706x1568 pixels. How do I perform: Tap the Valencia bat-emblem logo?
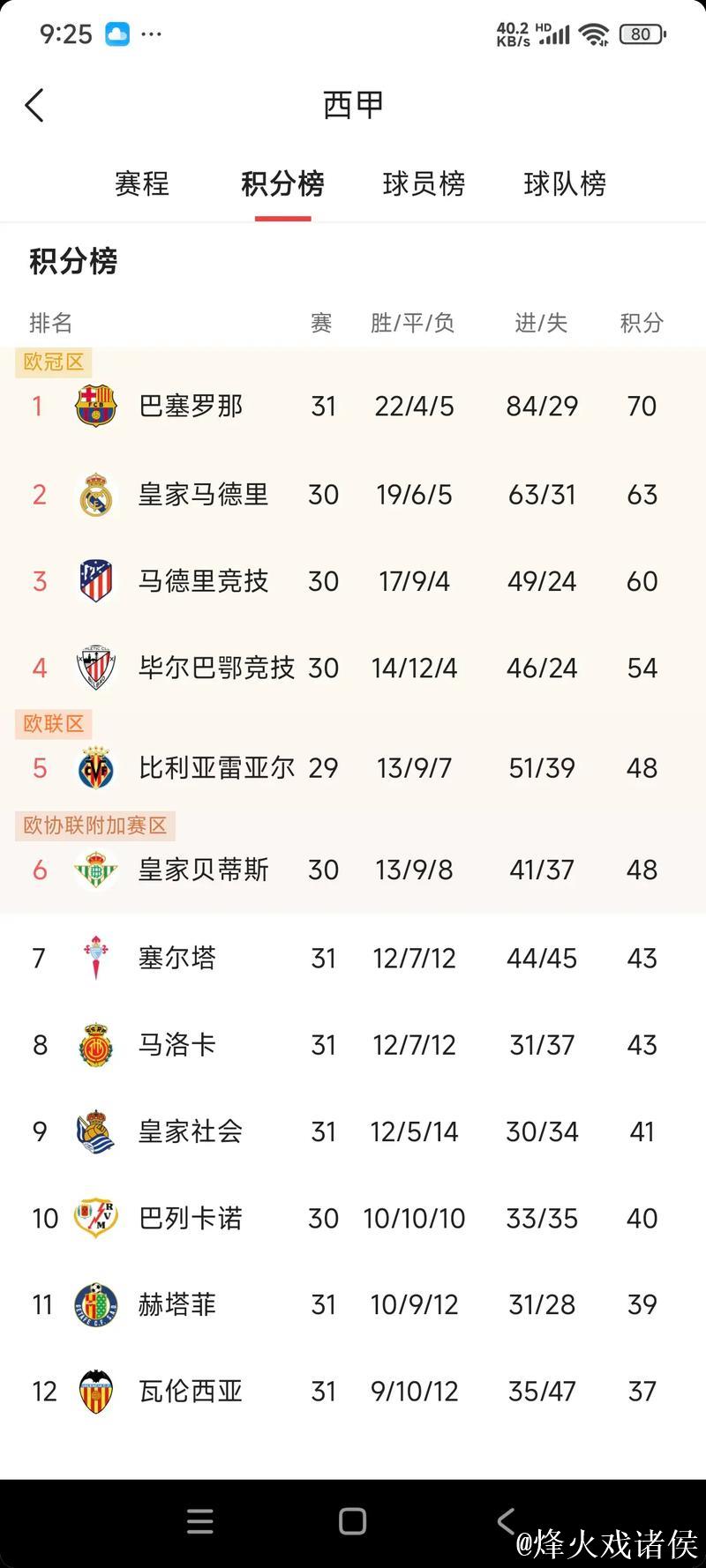point(95,1391)
